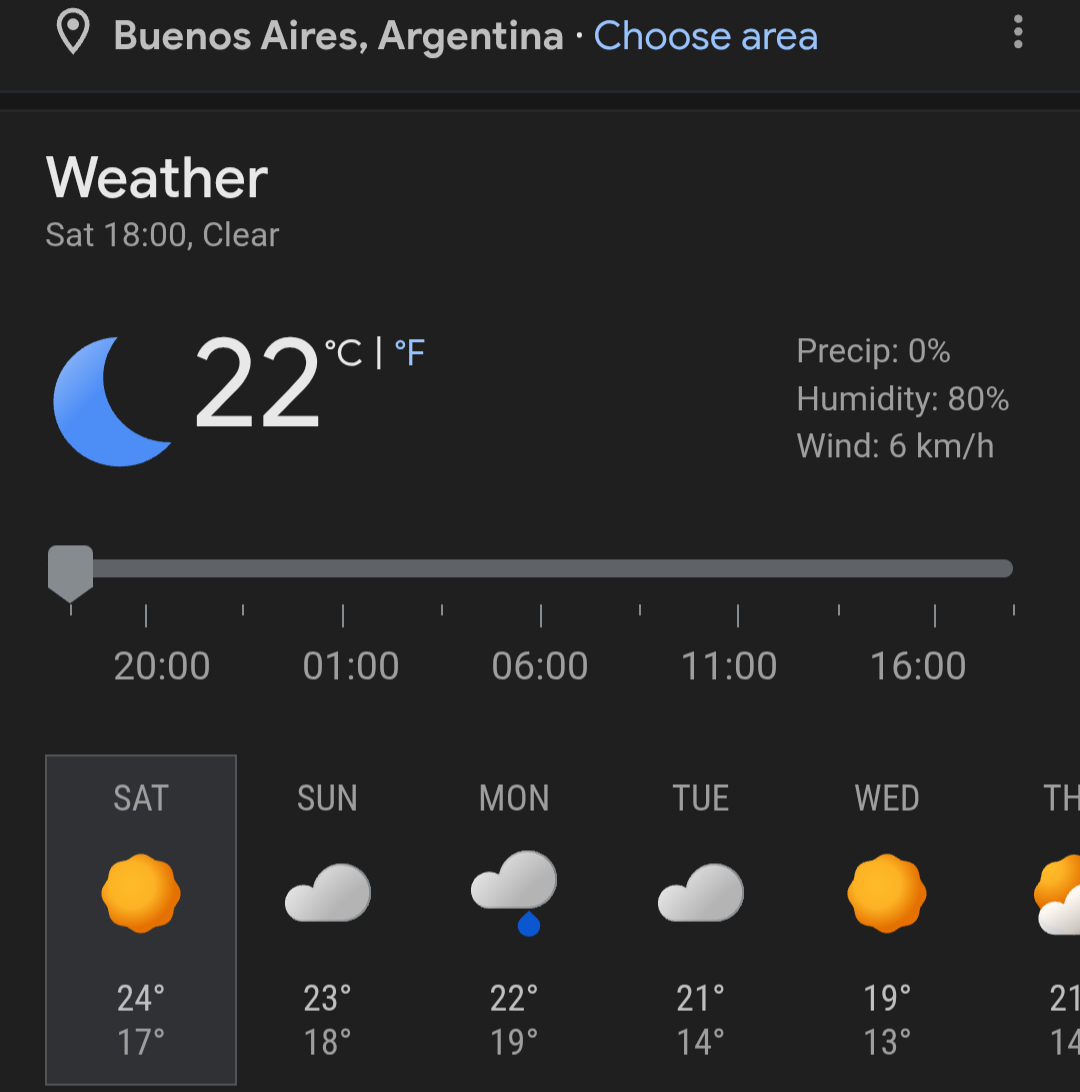Viewport: 1080px width, 1092px height.
Task: Show Sunday's forecast
Action: pyautogui.click(x=327, y=919)
